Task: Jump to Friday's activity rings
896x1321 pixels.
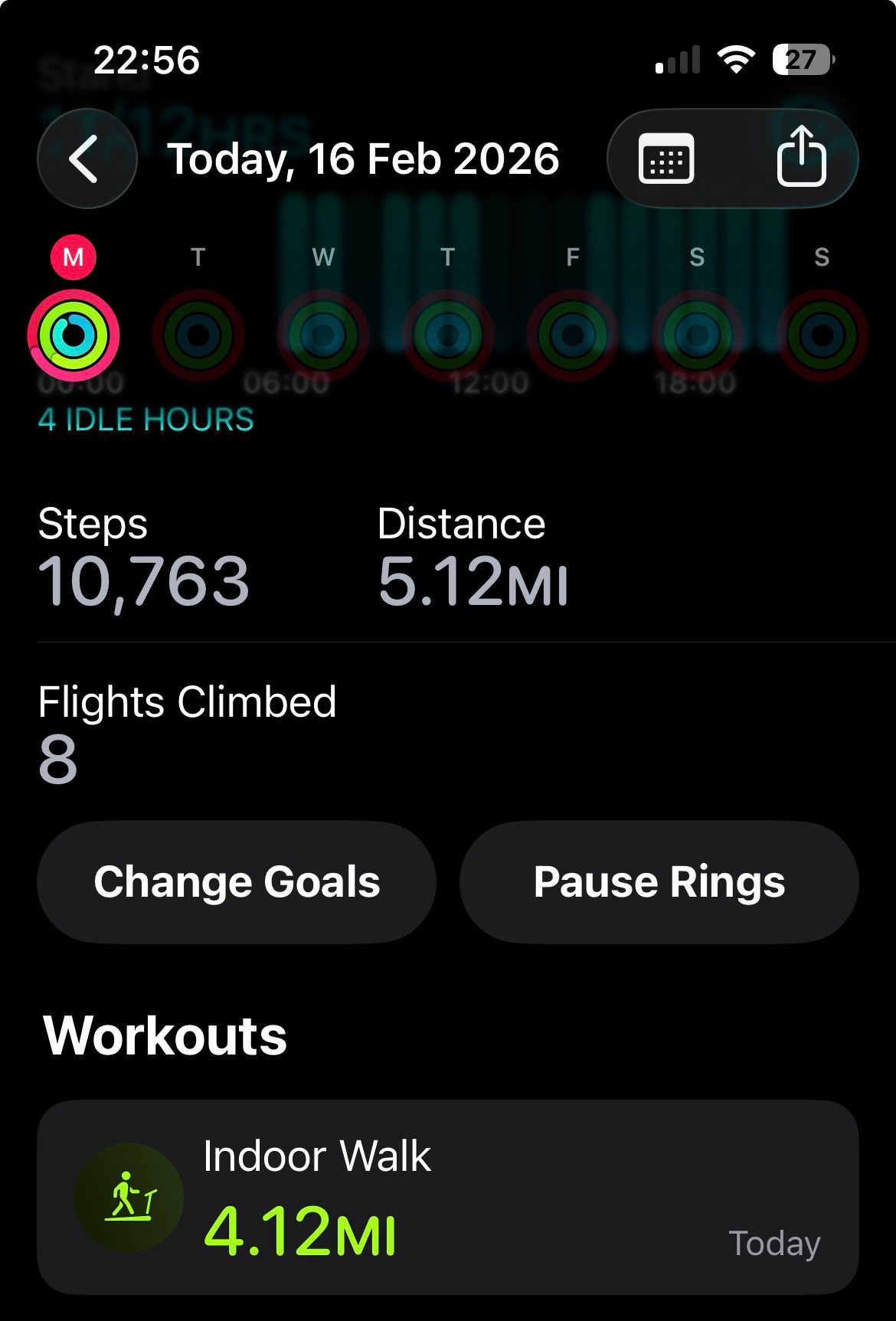Action: click(x=573, y=335)
